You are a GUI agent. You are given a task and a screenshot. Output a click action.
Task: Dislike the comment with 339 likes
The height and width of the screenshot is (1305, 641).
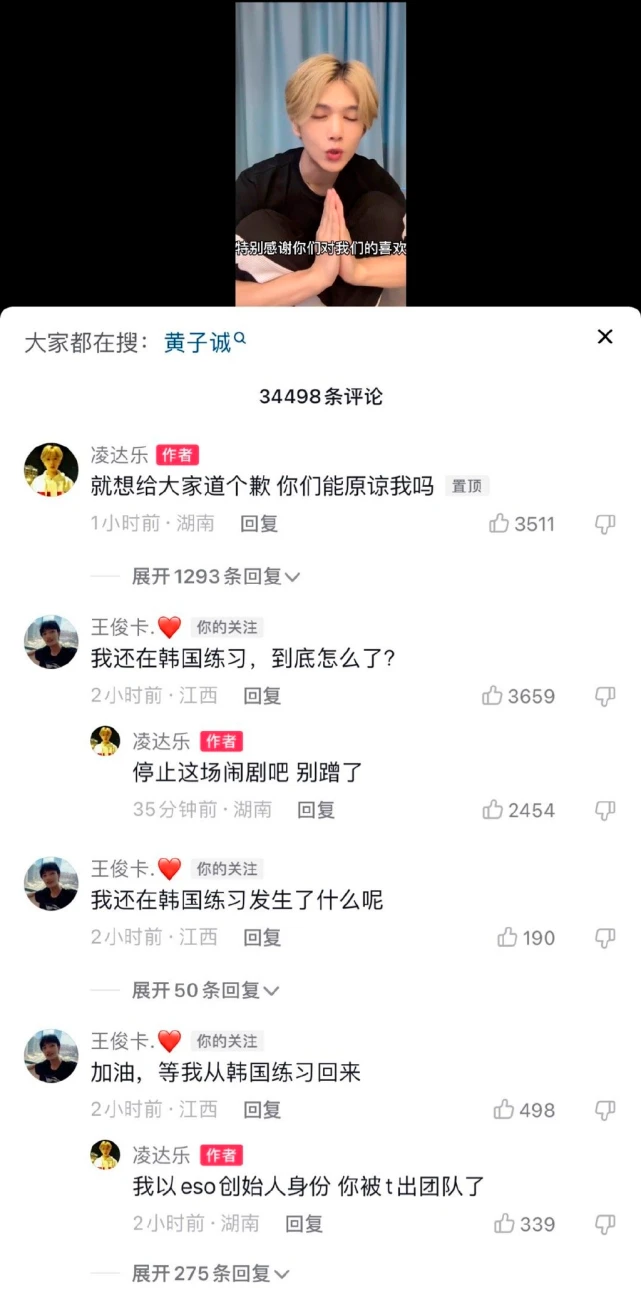coord(605,1224)
